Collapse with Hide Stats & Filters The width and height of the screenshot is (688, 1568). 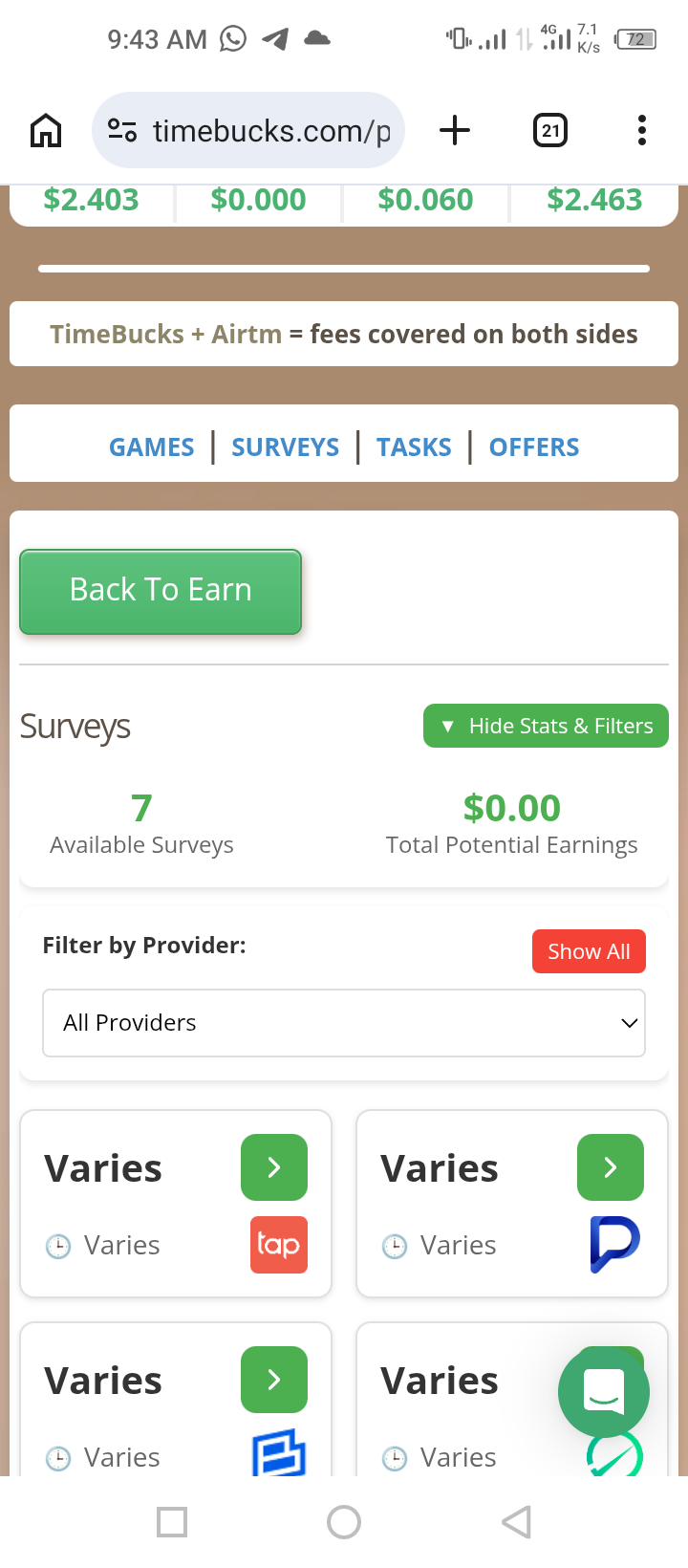[x=546, y=727]
